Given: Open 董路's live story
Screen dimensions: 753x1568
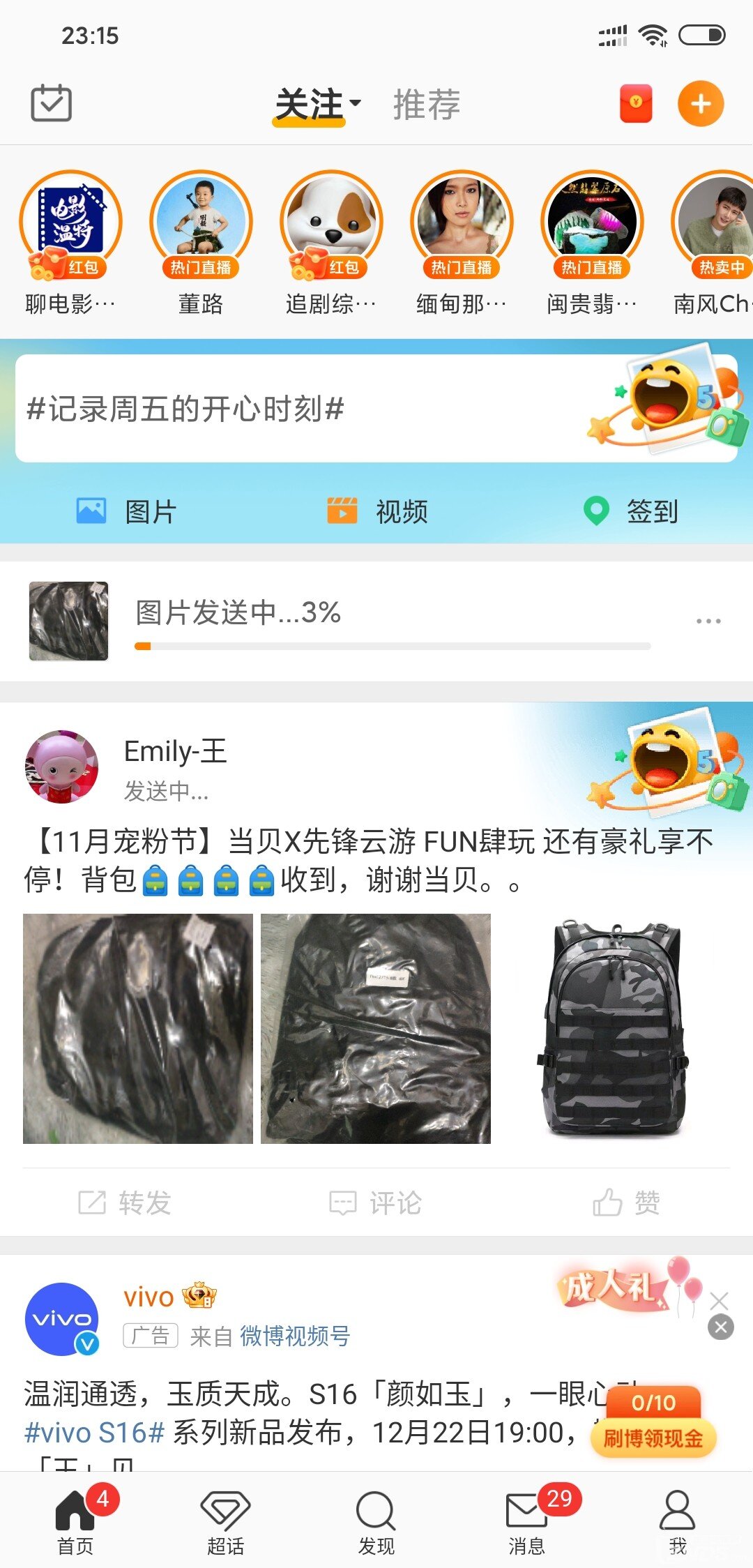Looking at the screenshot, I should [201, 223].
